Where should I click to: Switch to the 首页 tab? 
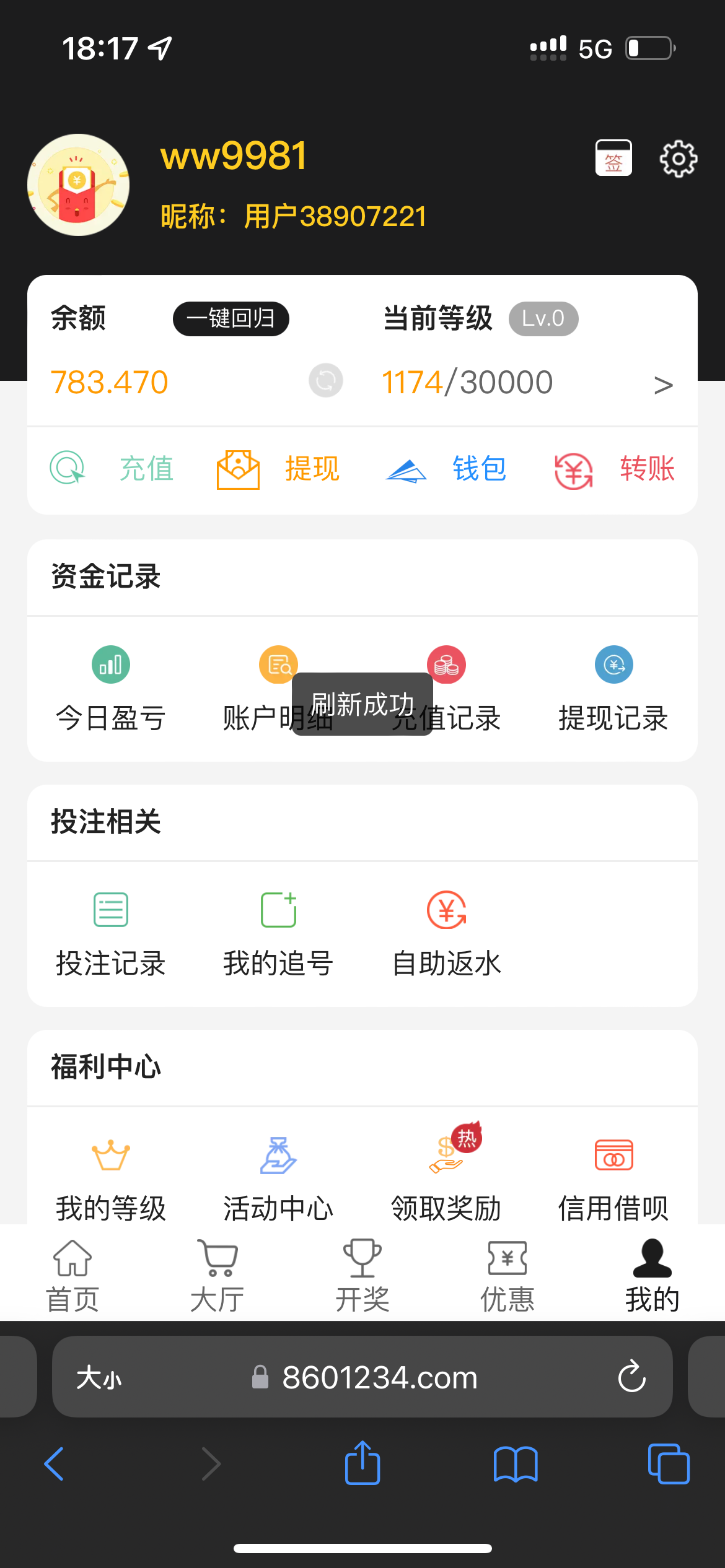pyautogui.click(x=72, y=1274)
